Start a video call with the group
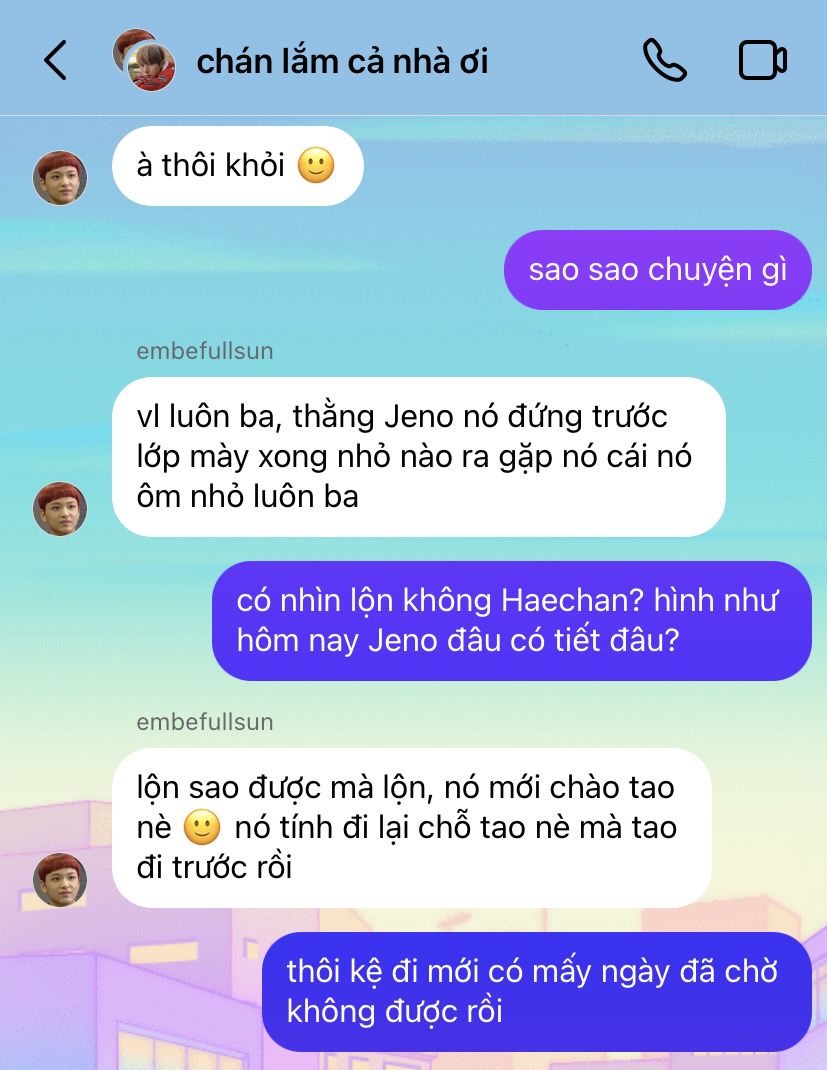Screen dimensions: 827x1070 click(x=762, y=60)
